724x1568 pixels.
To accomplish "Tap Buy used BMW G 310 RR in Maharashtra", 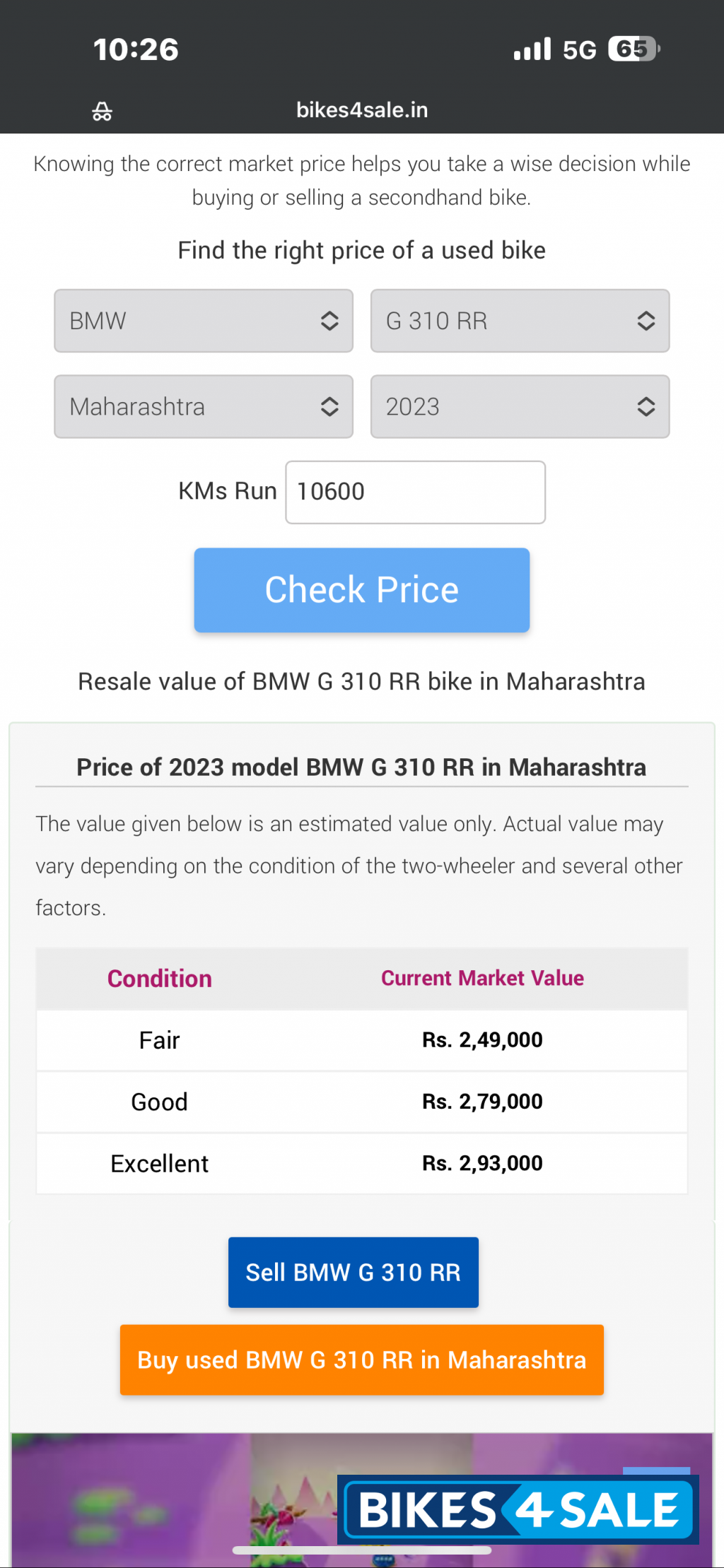I will pos(361,1359).
